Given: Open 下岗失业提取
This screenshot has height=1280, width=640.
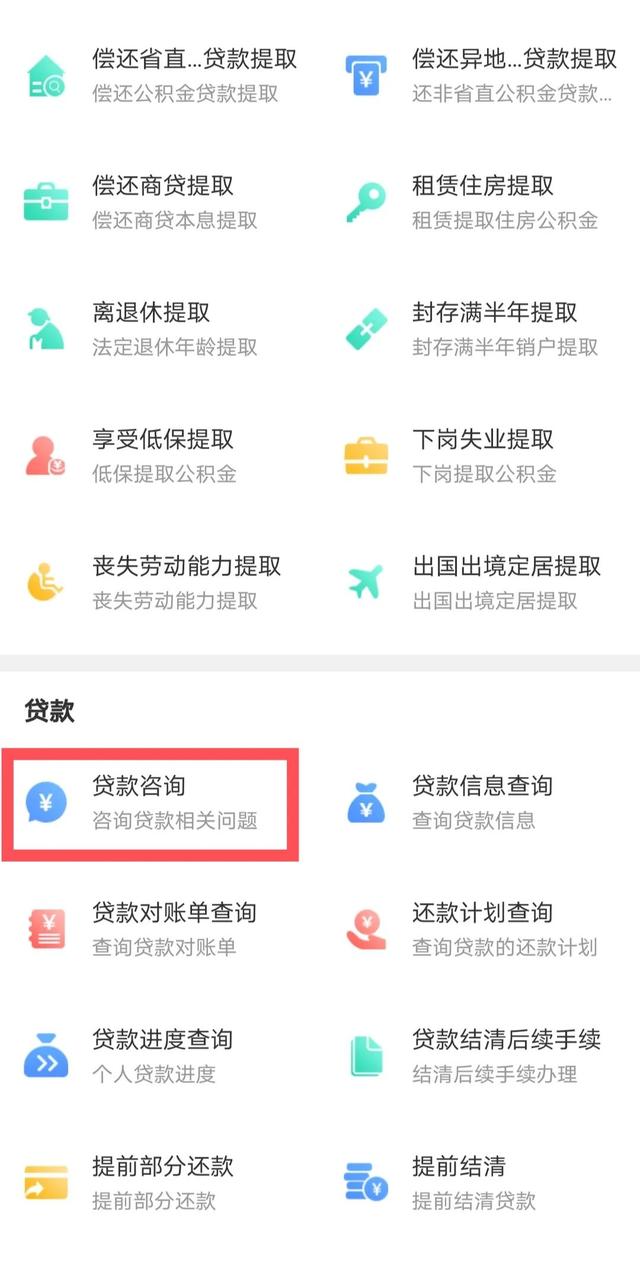Looking at the screenshot, I should pos(480,456).
